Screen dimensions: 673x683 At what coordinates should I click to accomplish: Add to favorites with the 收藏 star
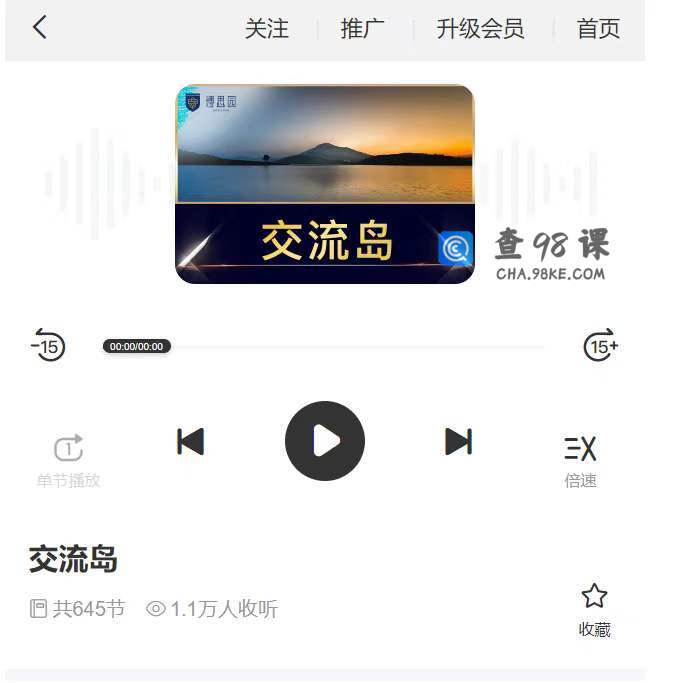[x=594, y=608]
